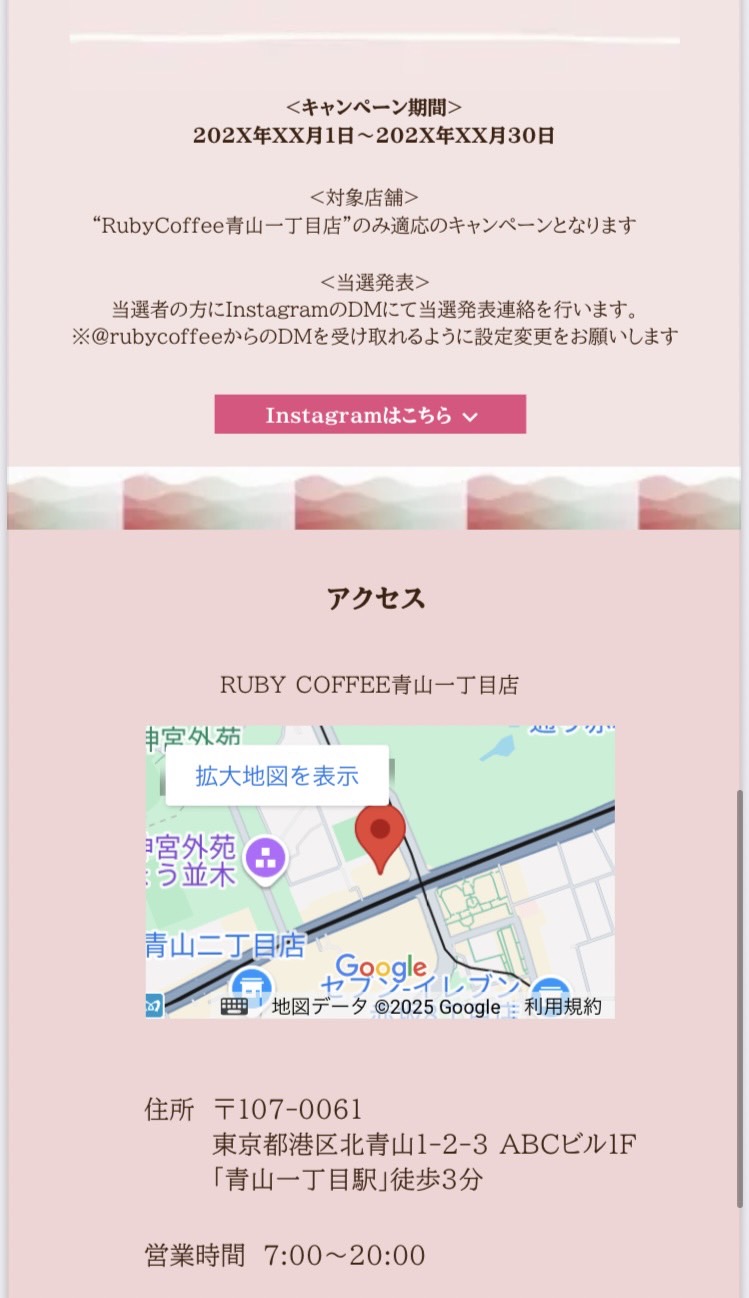This screenshot has width=749, height=1298.
Task: Tap the keyboard shortcuts icon on map
Action: click(x=234, y=1007)
